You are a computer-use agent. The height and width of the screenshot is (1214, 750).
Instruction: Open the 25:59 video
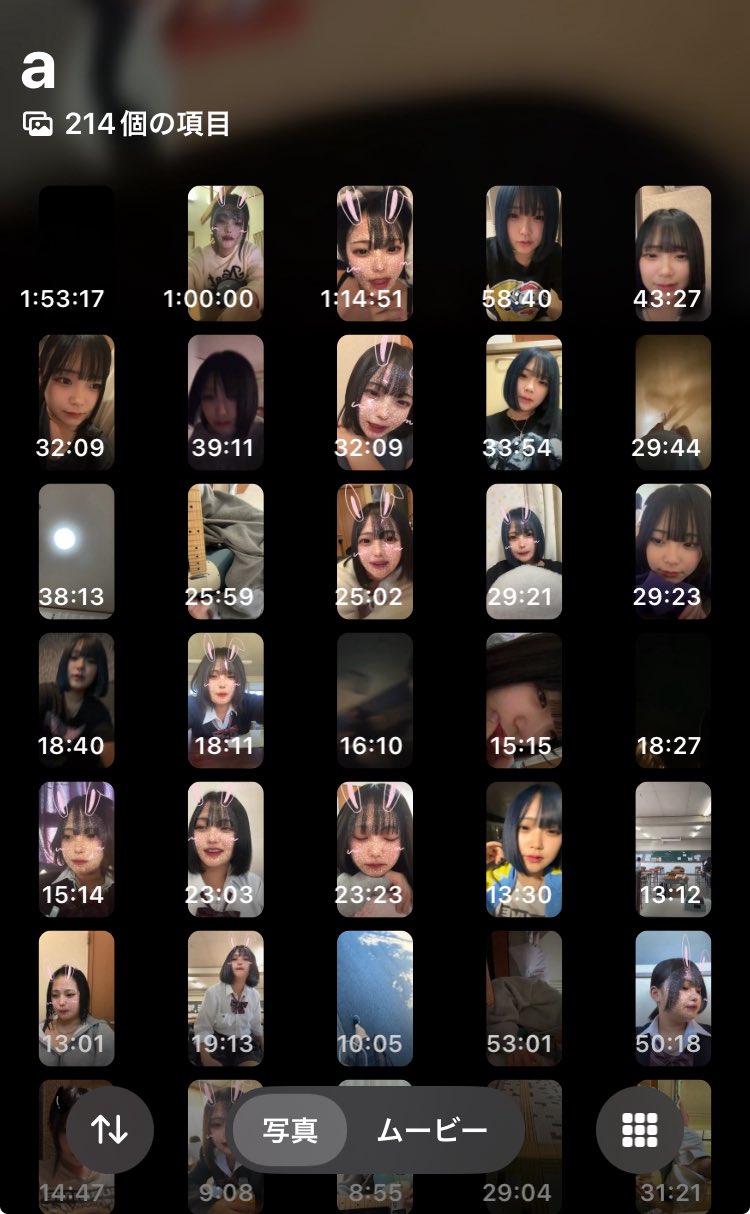[225, 551]
